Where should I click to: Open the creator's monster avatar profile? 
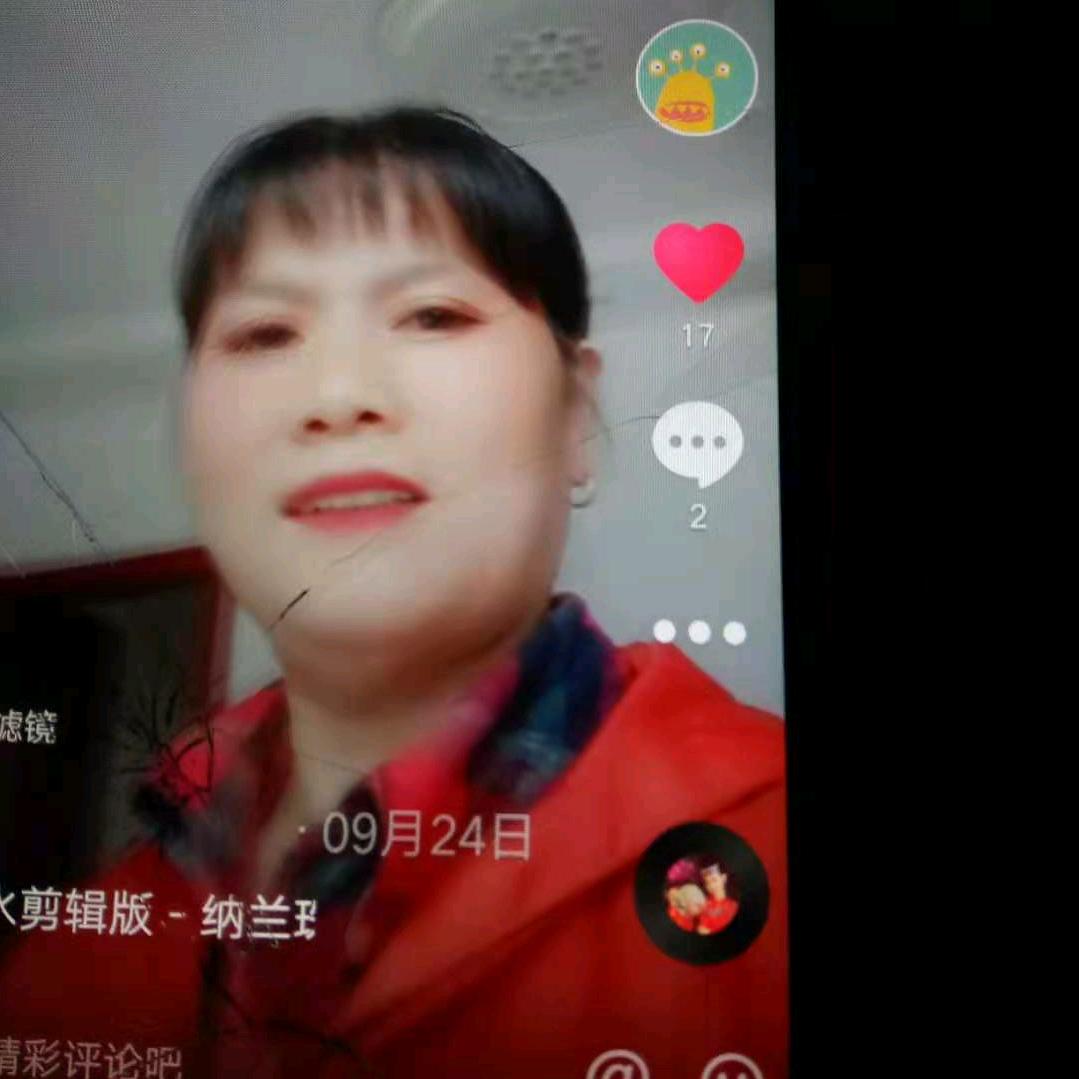click(696, 77)
